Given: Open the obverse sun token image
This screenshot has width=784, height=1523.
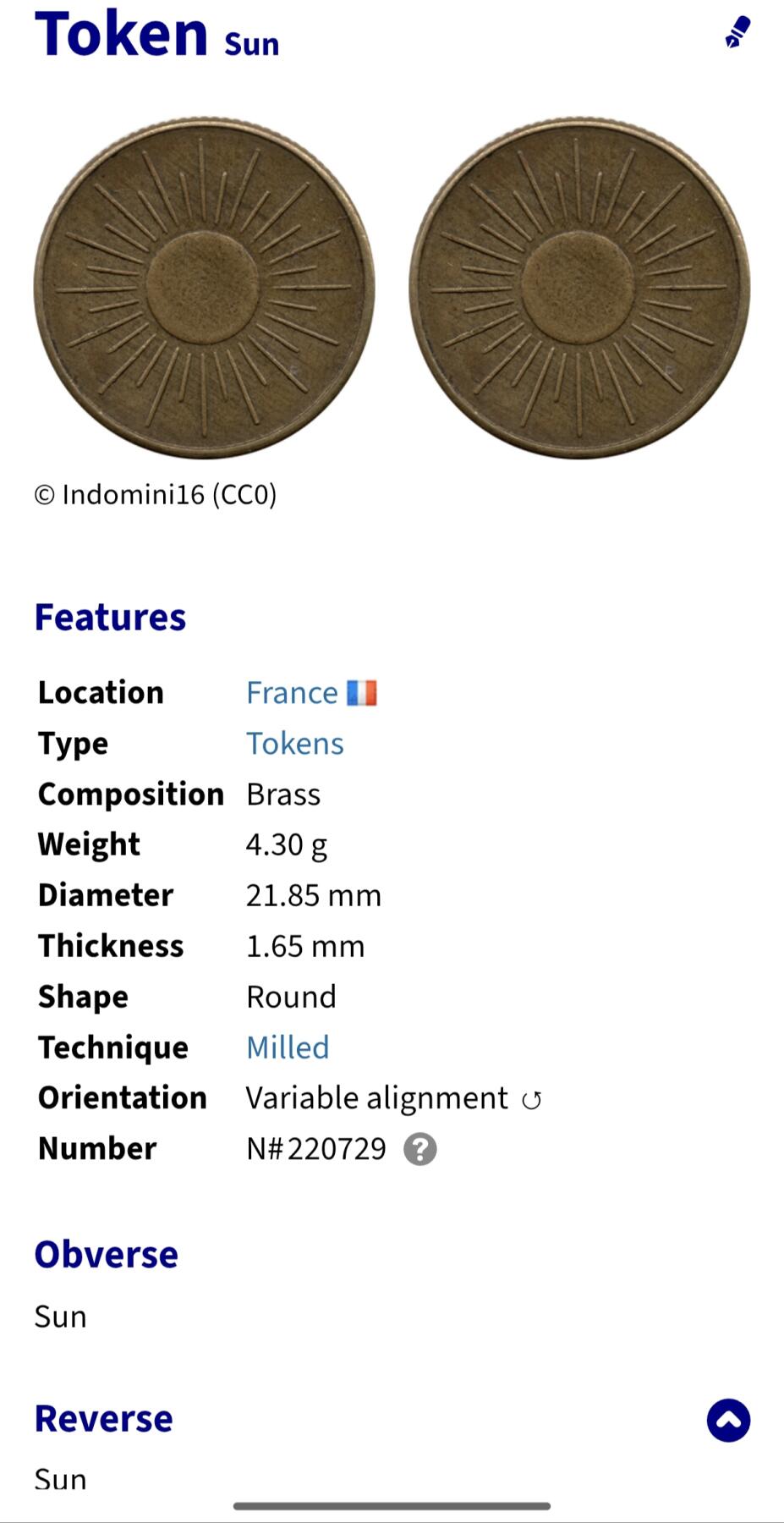Looking at the screenshot, I should (x=204, y=288).
